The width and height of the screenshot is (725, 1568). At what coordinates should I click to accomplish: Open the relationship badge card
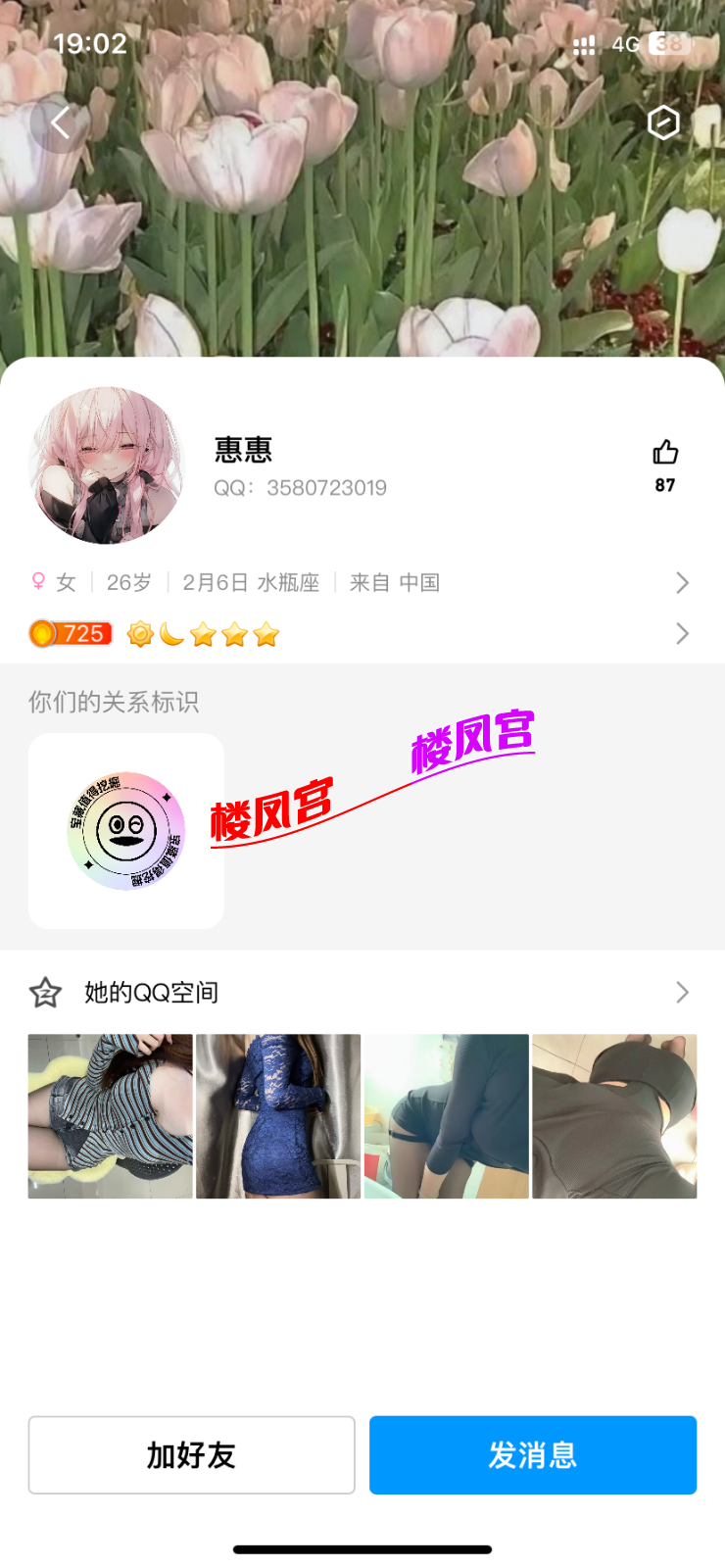(126, 831)
